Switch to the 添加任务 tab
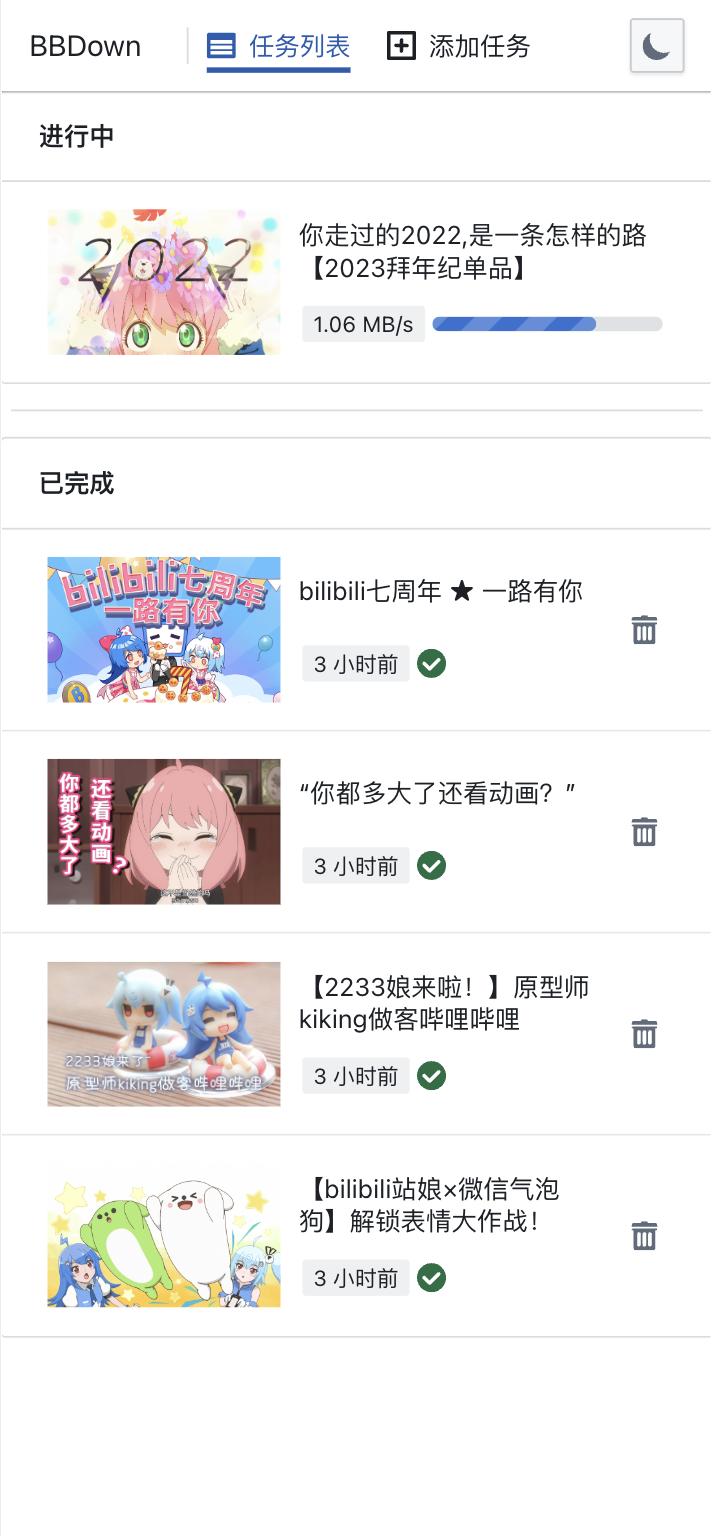Image resolution: width=711 pixels, height=1536 pixels. pyautogui.click(x=458, y=46)
